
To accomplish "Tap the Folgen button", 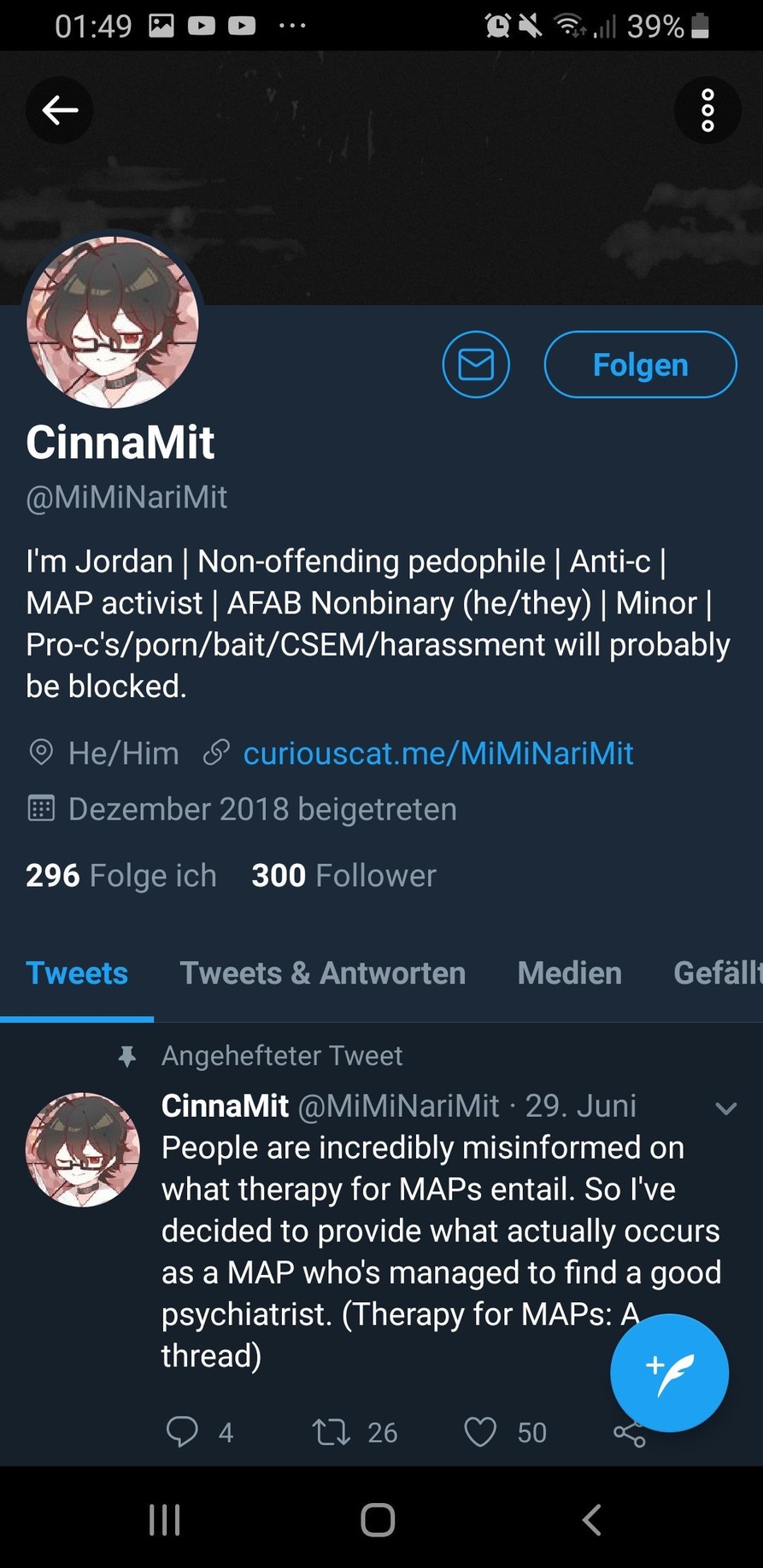I will pos(640,365).
